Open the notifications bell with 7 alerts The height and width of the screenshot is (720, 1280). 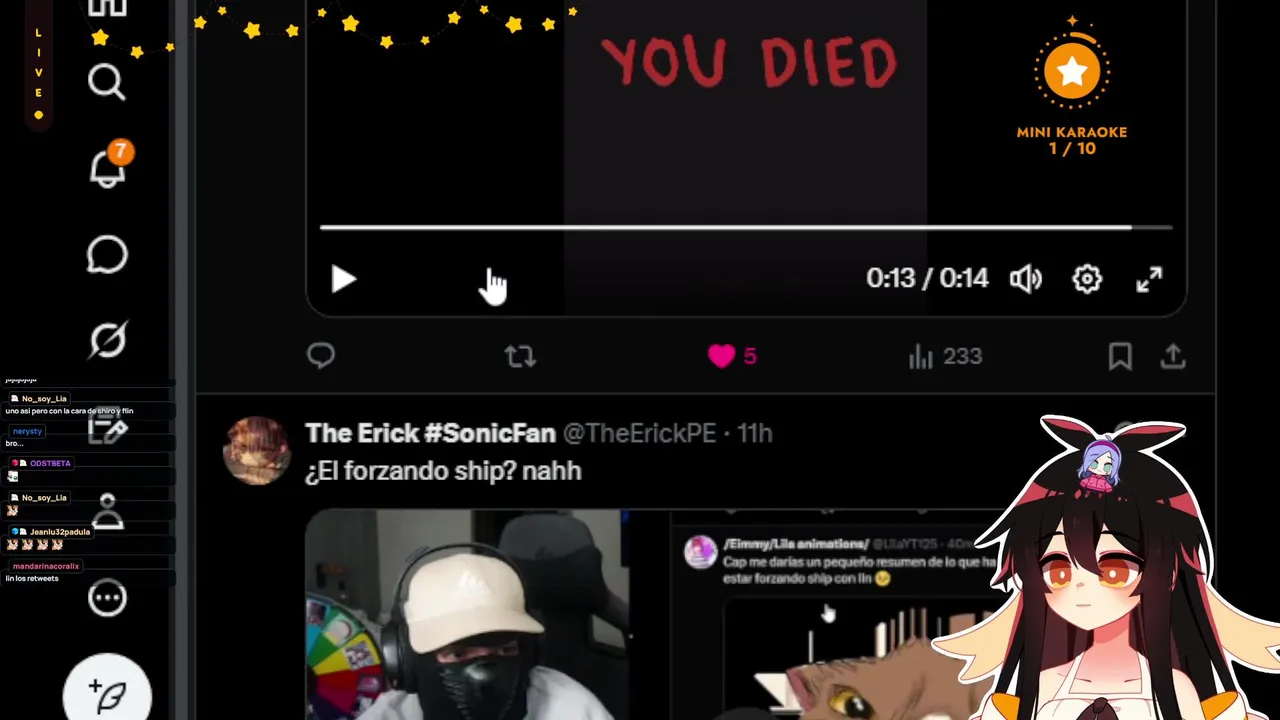108,168
